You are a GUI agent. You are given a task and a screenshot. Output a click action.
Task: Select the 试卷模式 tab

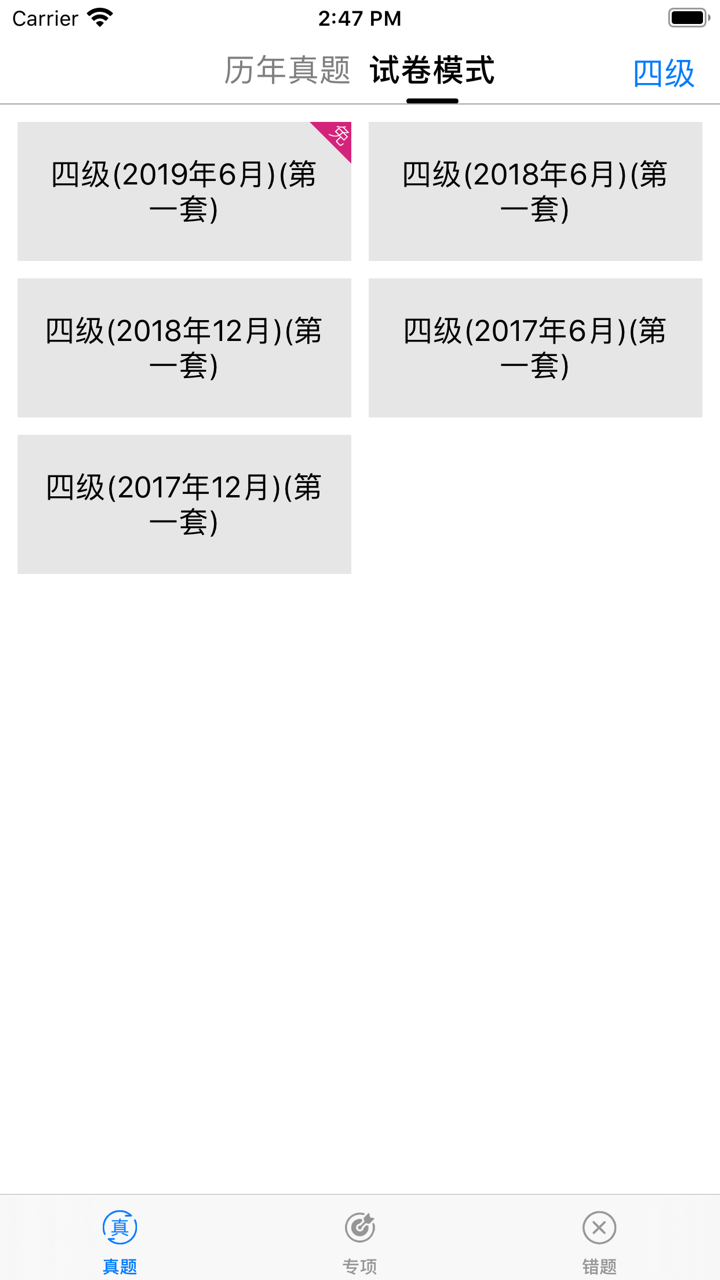[x=430, y=72]
